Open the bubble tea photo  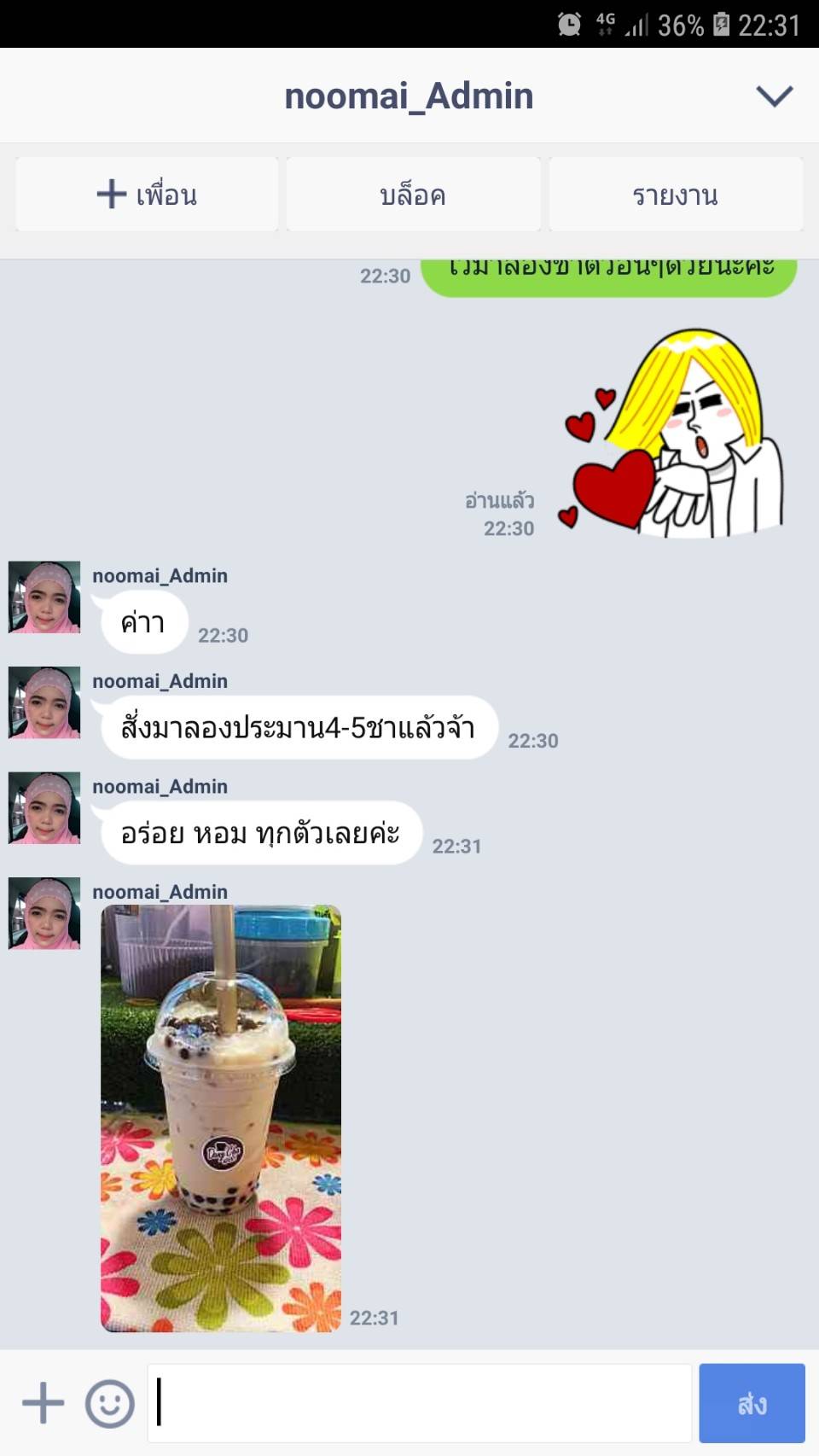coord(221,1118)
